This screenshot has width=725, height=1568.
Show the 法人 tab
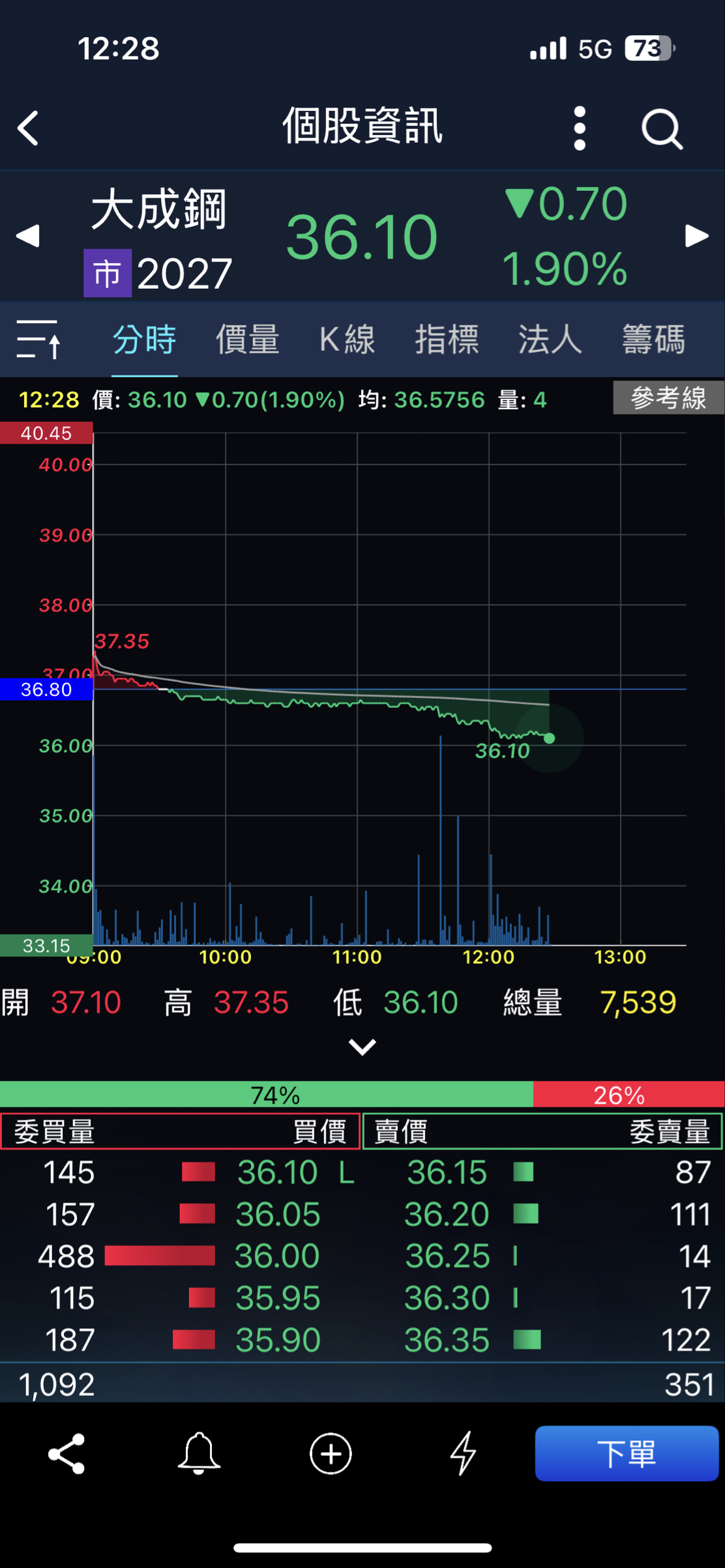click(x=550, y=340)
